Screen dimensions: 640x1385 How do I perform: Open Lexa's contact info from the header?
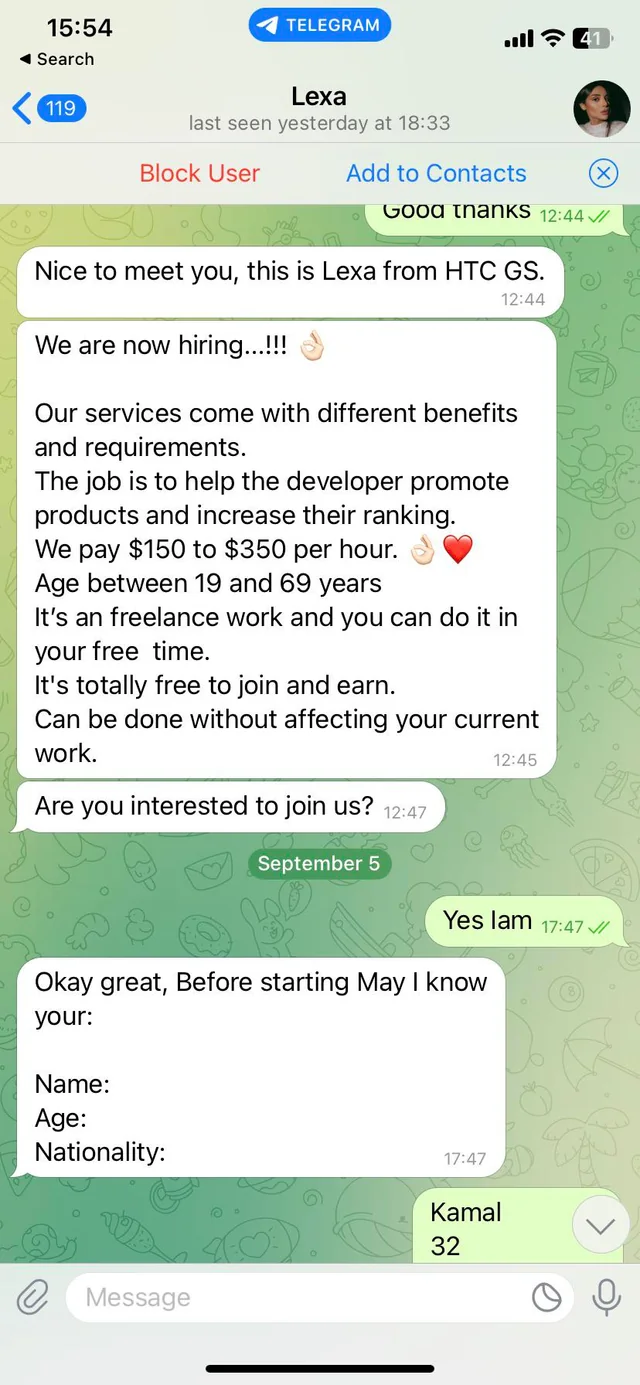(319, 108)
